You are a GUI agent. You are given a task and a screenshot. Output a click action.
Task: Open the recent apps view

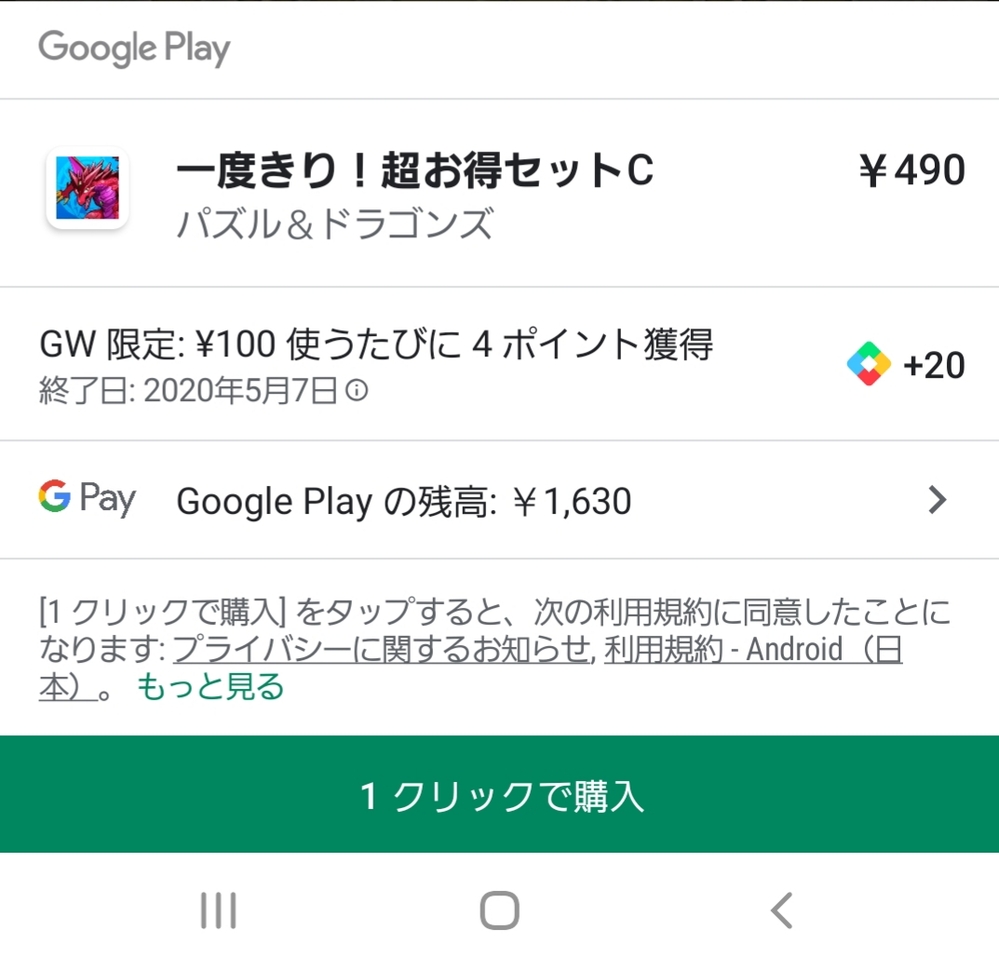click(x=218, y=910)
